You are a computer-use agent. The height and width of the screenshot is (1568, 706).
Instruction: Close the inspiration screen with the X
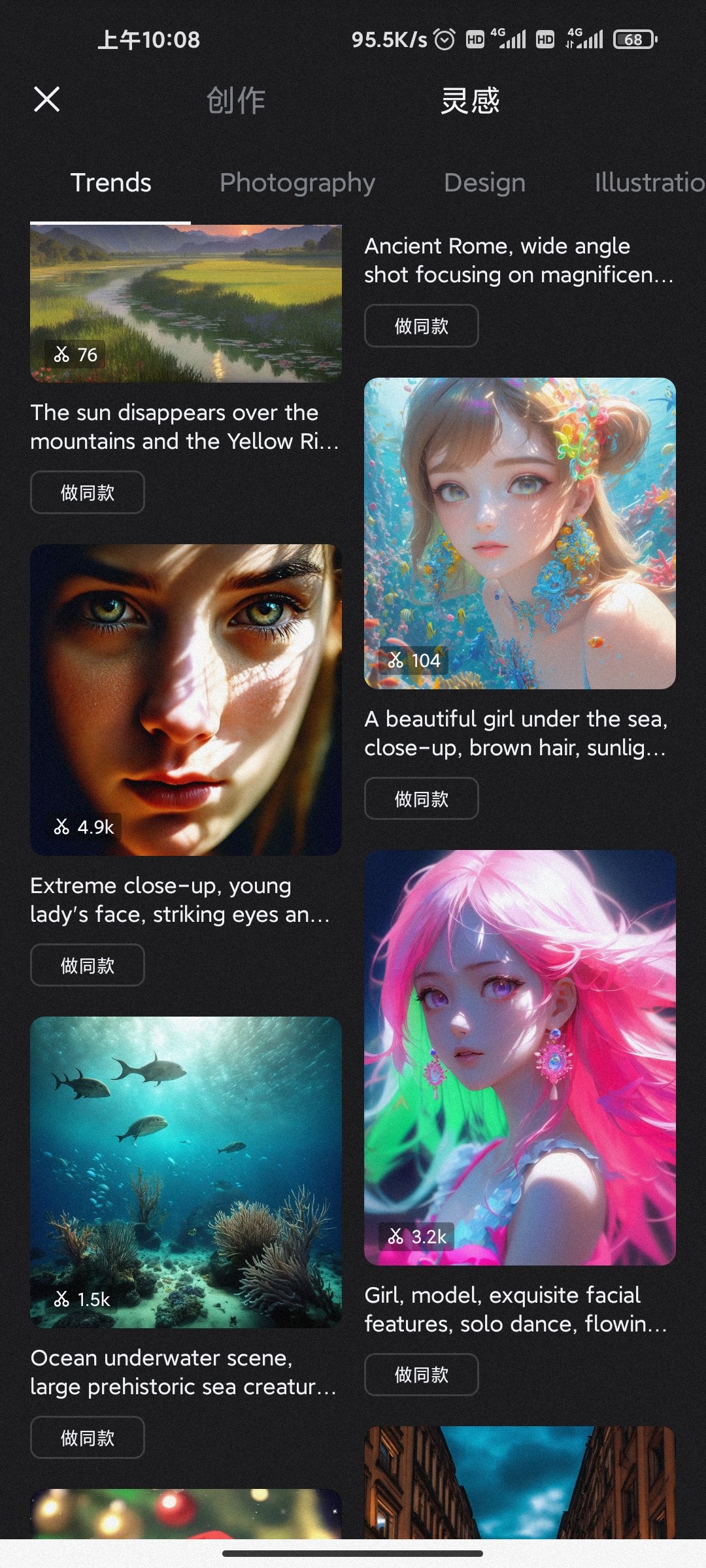click(x=46, y=99)
